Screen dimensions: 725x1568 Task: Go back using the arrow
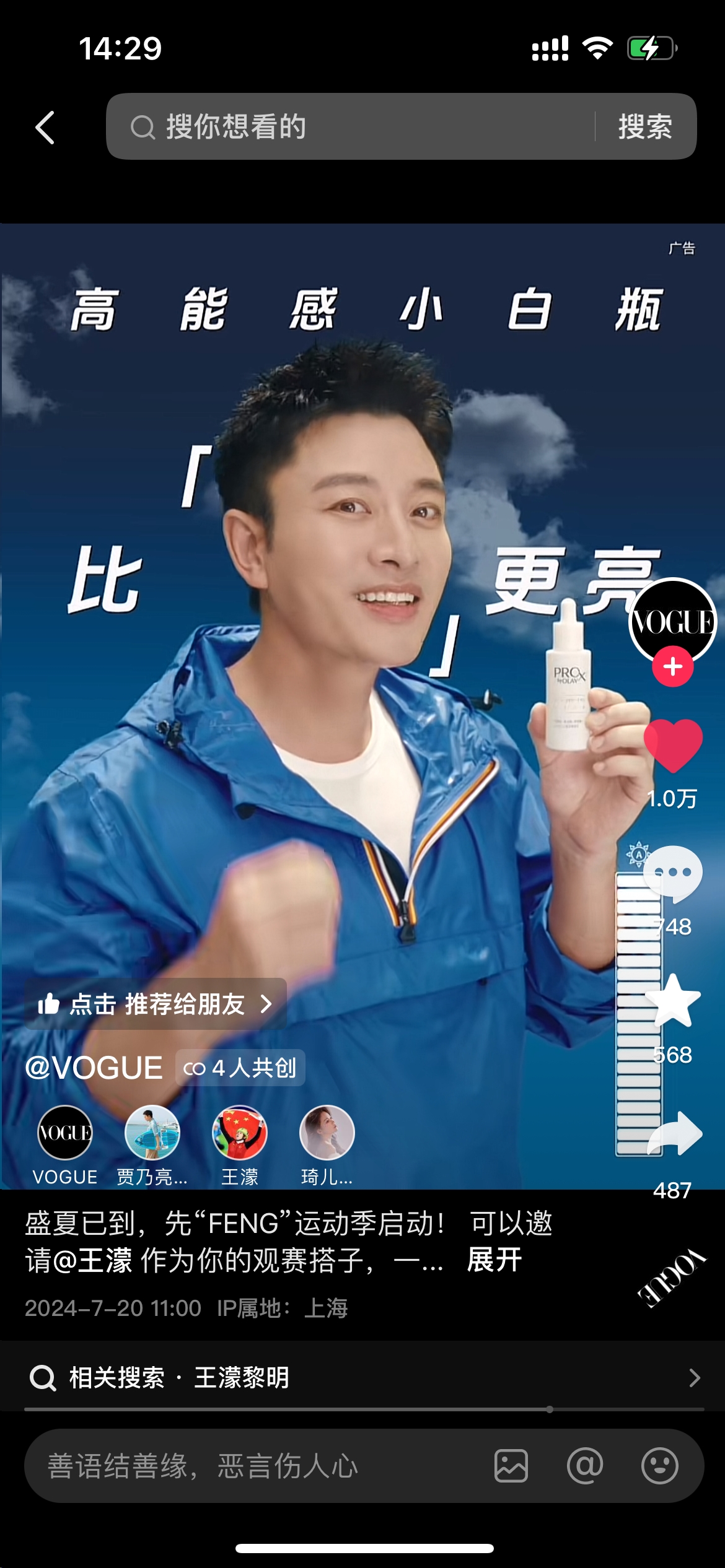(45, 128)
